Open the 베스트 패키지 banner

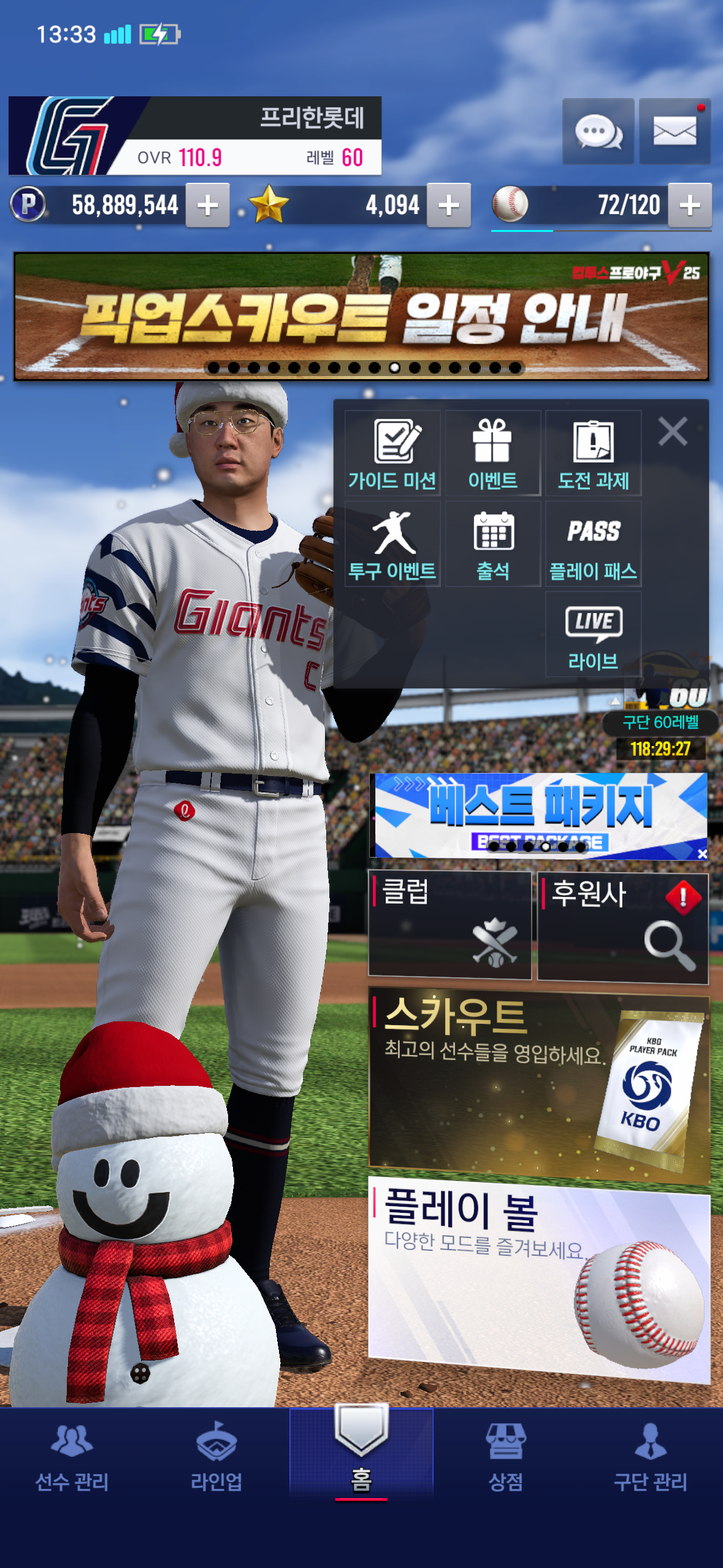click(x=538, y=815)
